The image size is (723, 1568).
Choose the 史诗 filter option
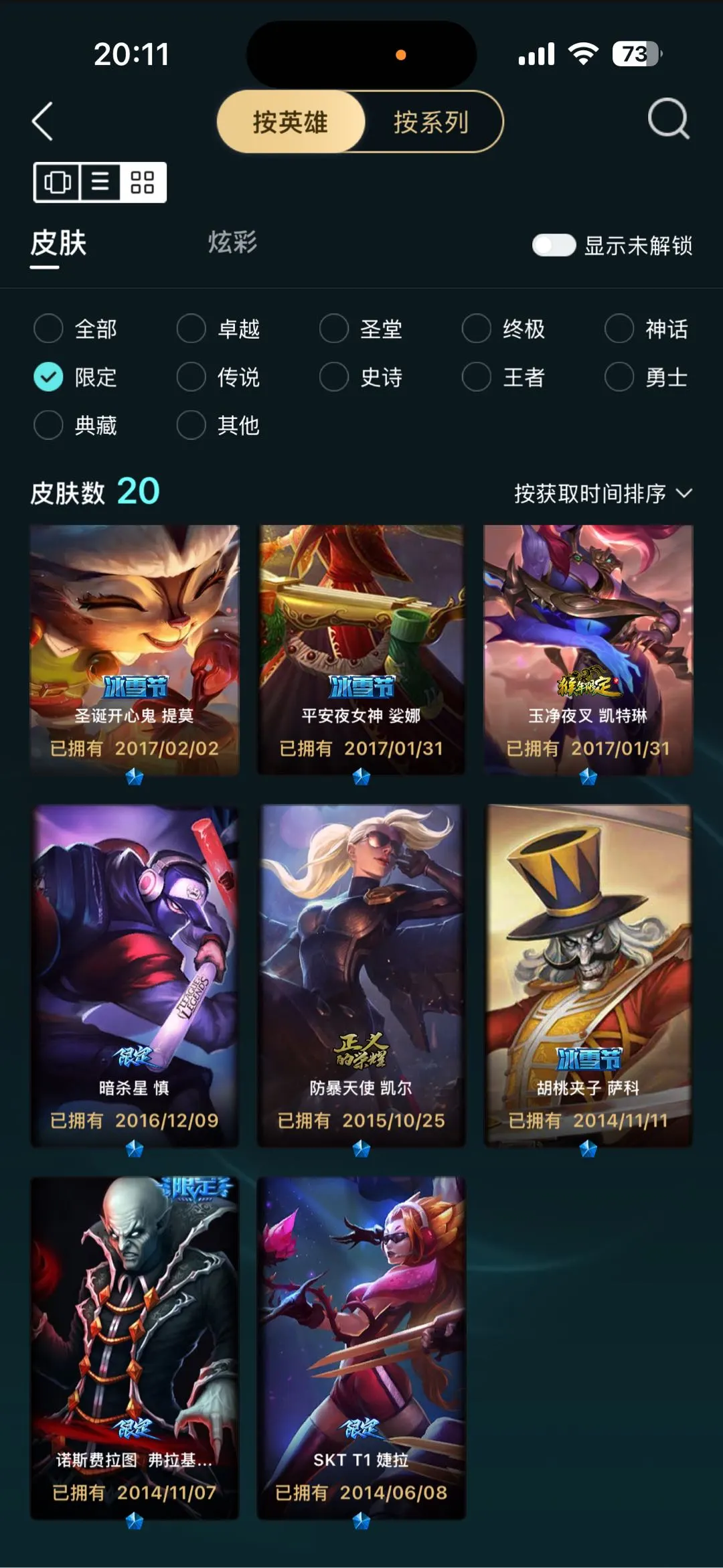(x=361, y=377)
